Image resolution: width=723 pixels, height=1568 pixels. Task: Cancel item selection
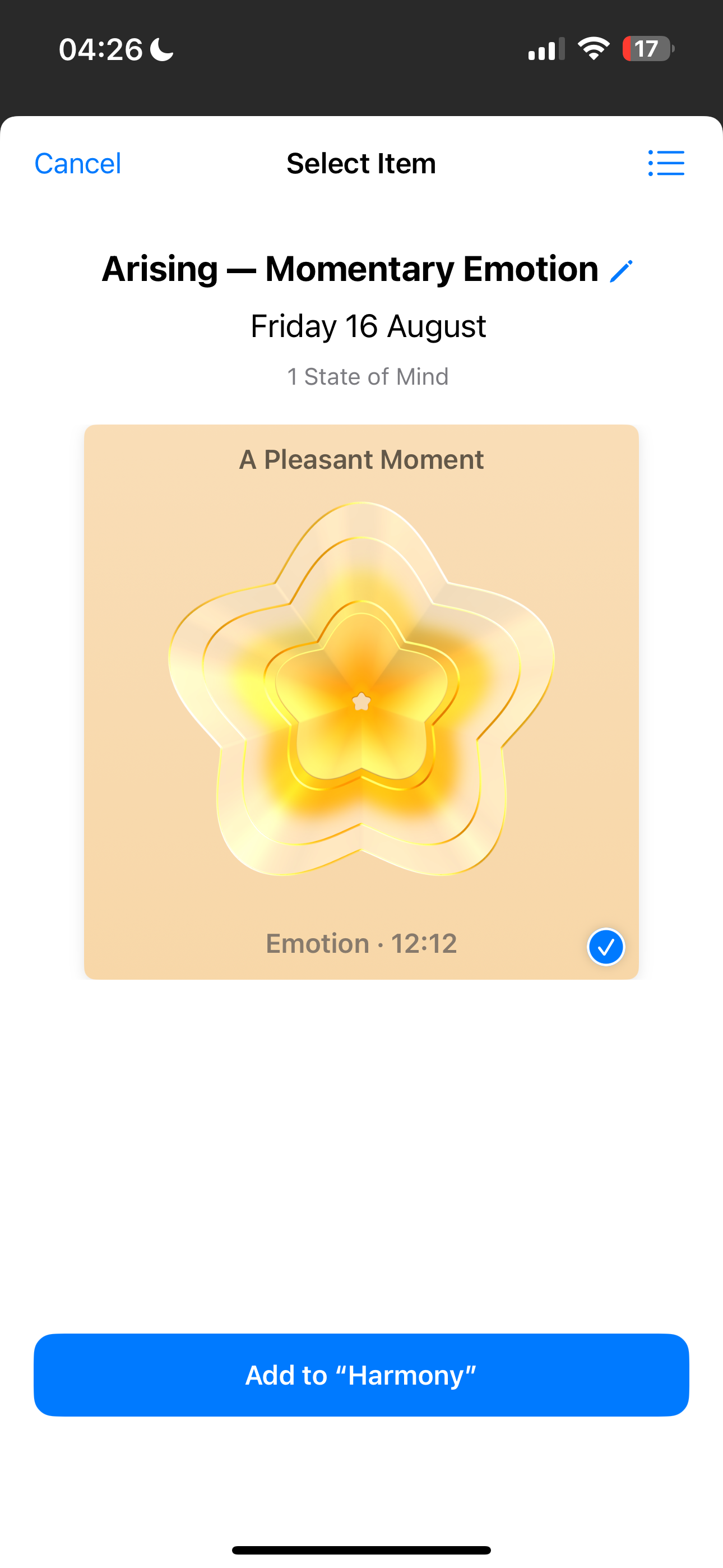78,164
